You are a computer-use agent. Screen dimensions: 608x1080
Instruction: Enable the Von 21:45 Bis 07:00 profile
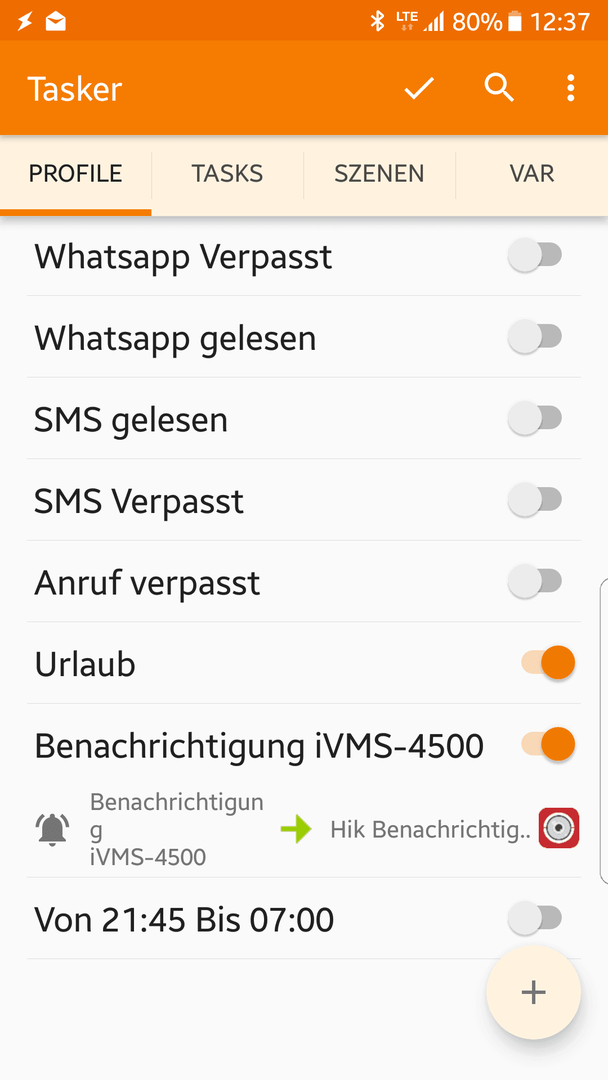coord(535,918)
